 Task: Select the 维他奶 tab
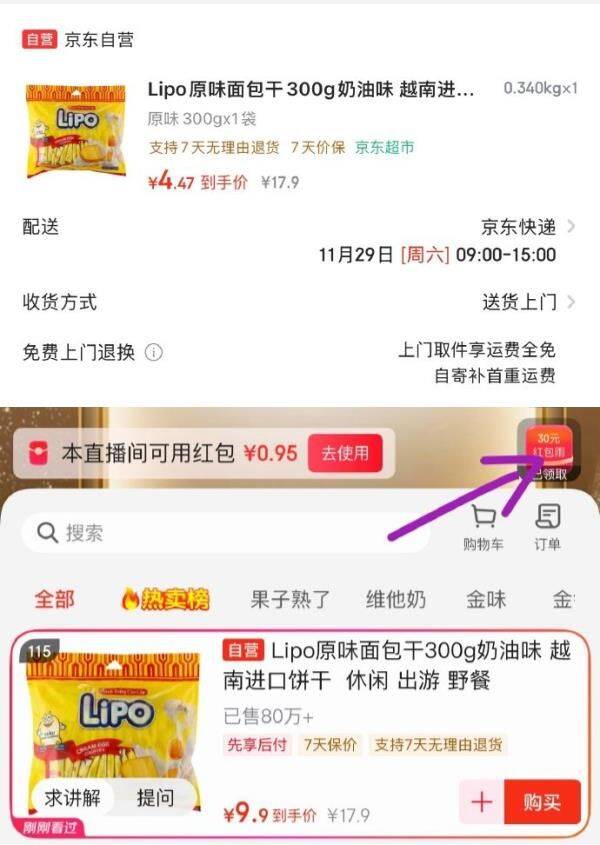pos(396,599)
